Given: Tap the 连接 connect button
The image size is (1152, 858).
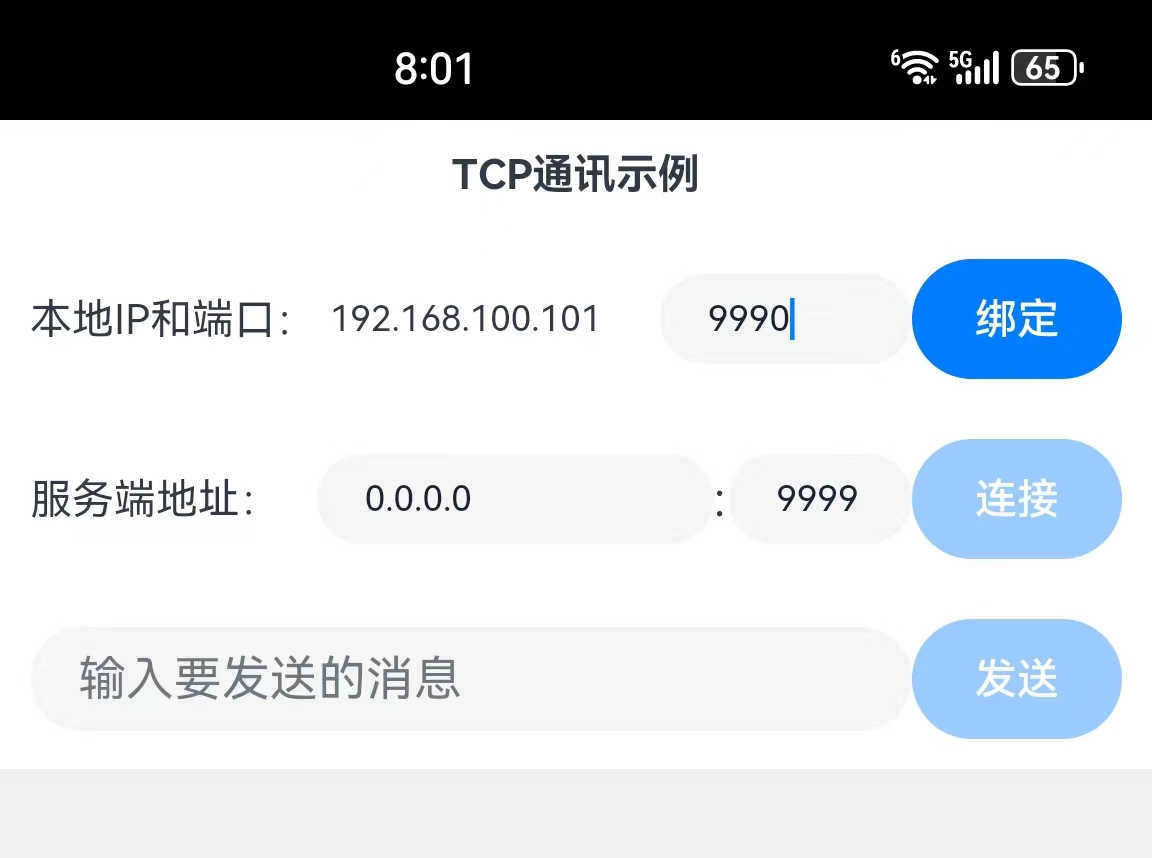Looking at the screenshot, I should pyautogui.click(x=1016, y=499).
